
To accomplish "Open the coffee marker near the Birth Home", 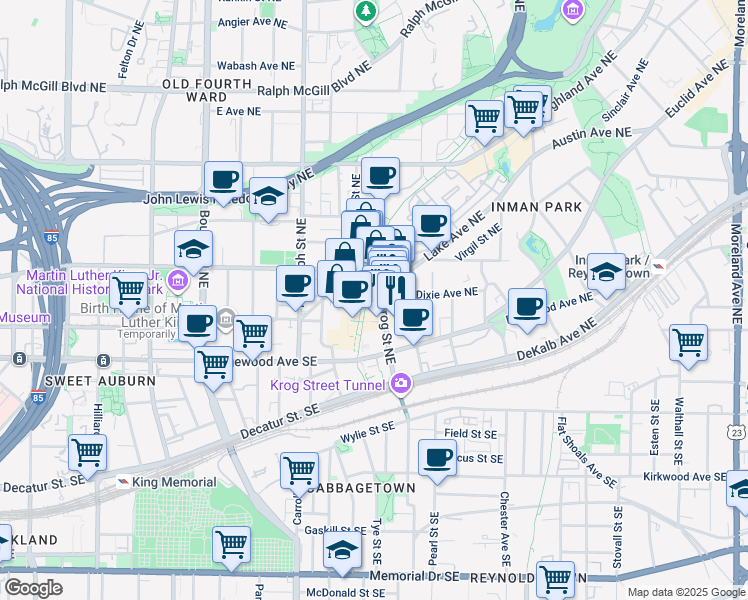I will (x=198, y=323).
